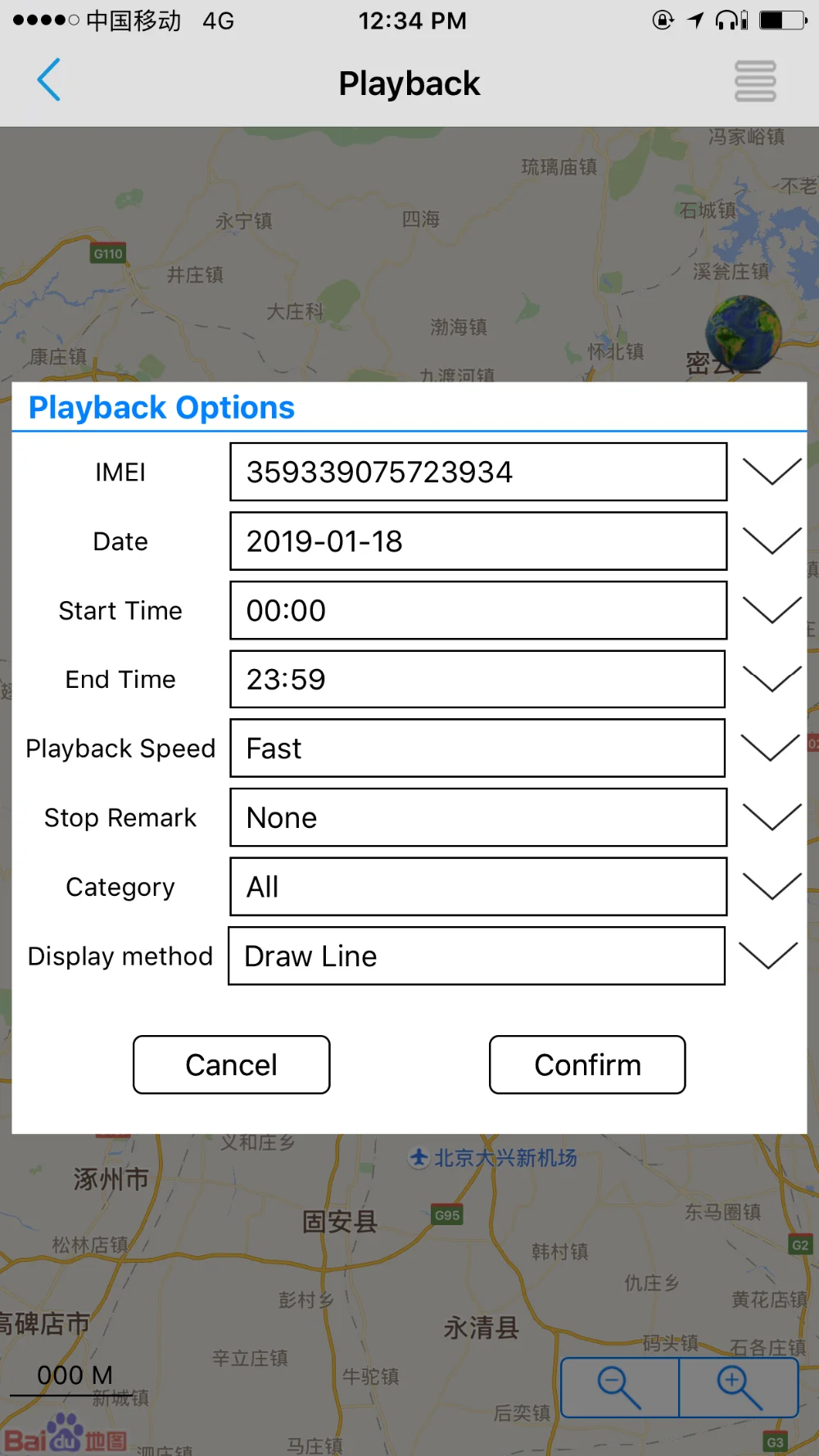Confirm the playback options
This screenshot has width=819, height=1456.
pyautogui.click(x=587, y=1065)
